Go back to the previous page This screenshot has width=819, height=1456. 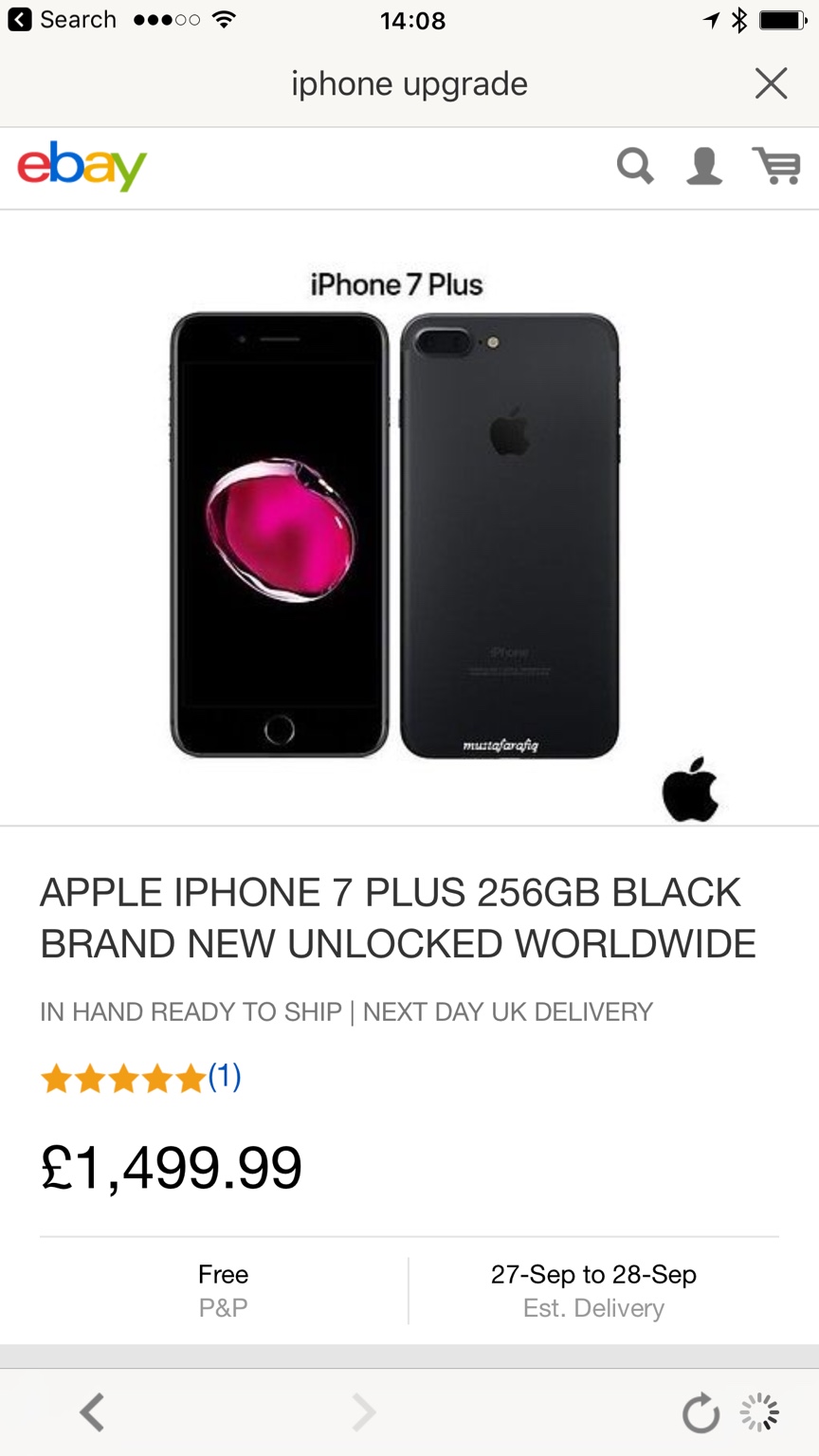point(92,1412)
